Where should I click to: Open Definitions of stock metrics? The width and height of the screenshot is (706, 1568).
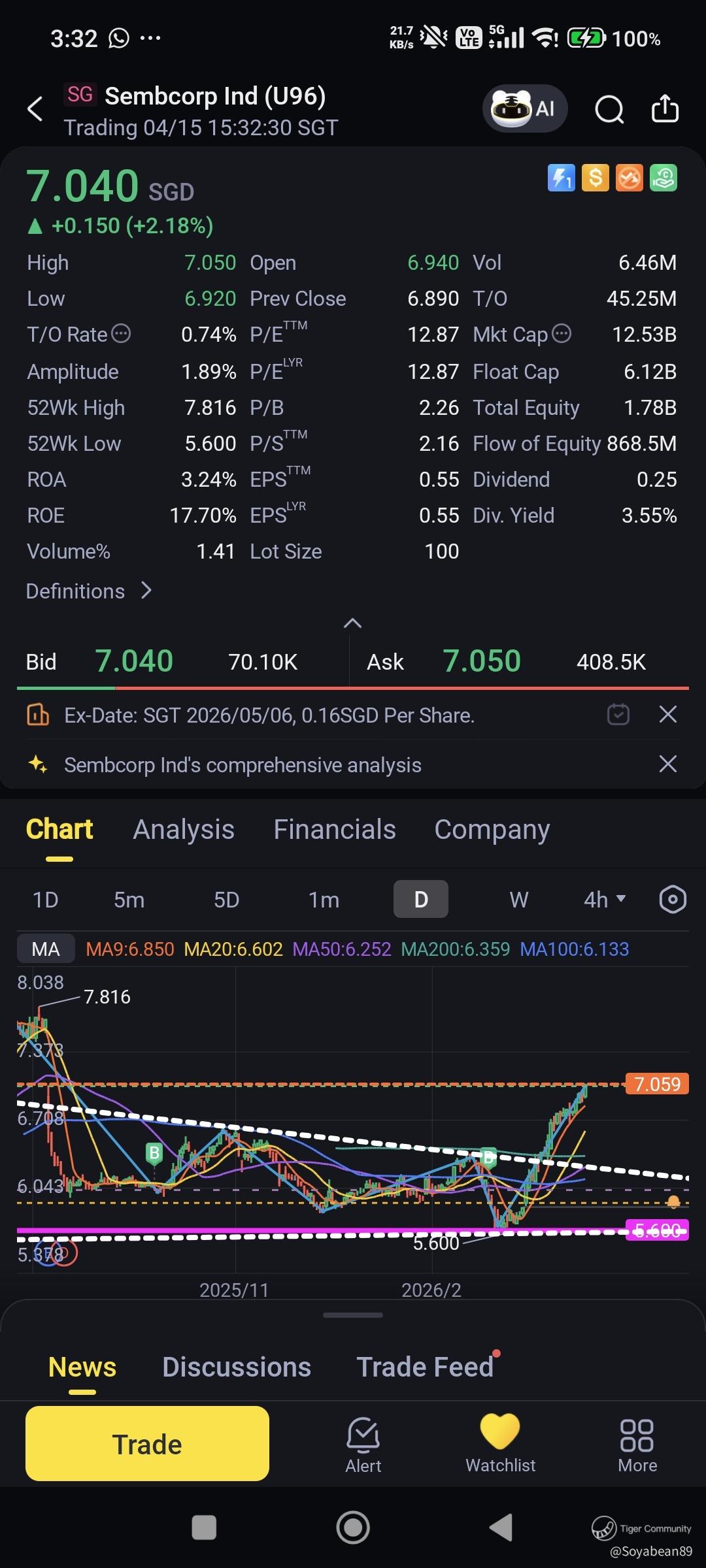tap(88, 591)
